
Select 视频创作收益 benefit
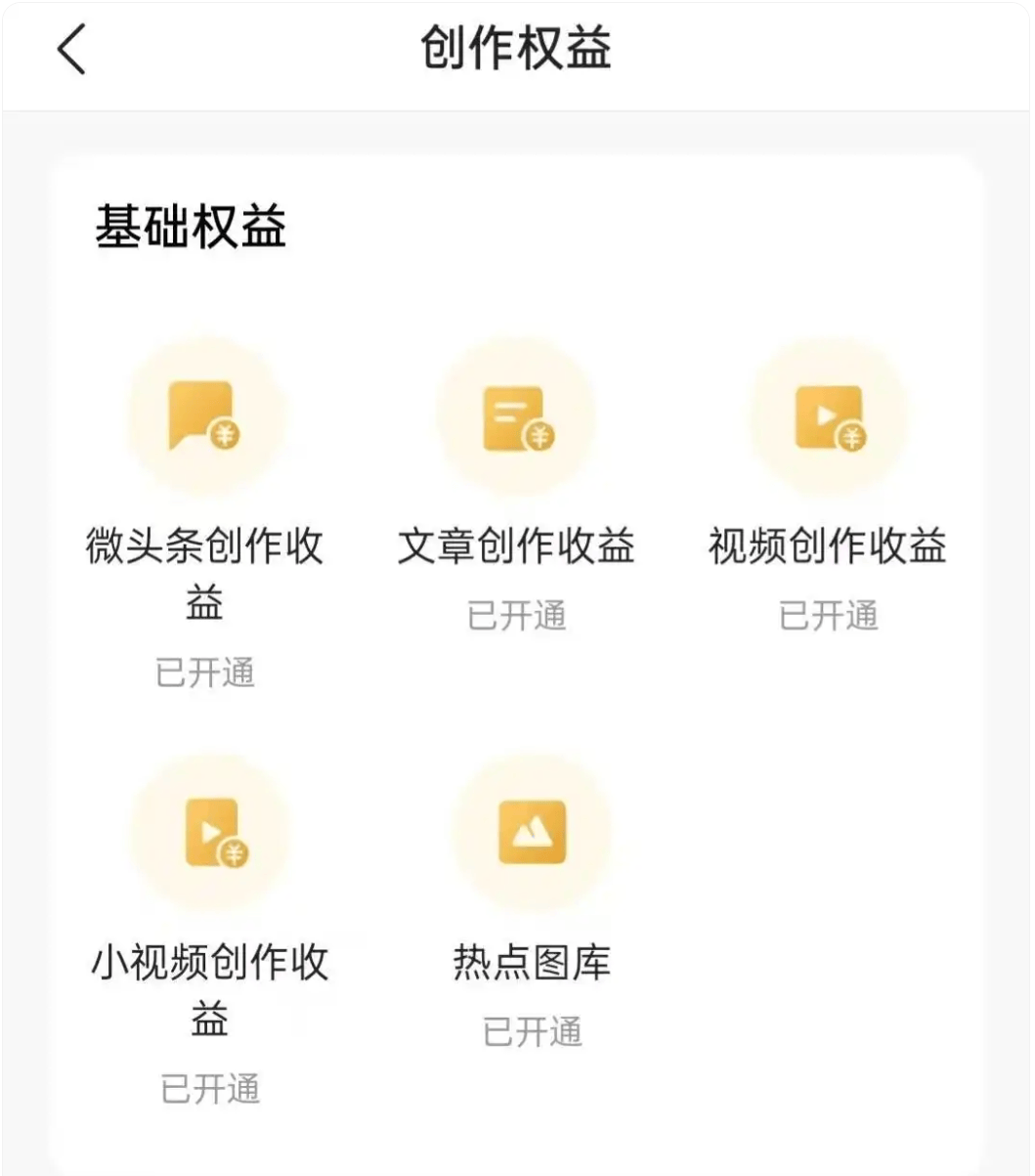(x=828, y=417)
